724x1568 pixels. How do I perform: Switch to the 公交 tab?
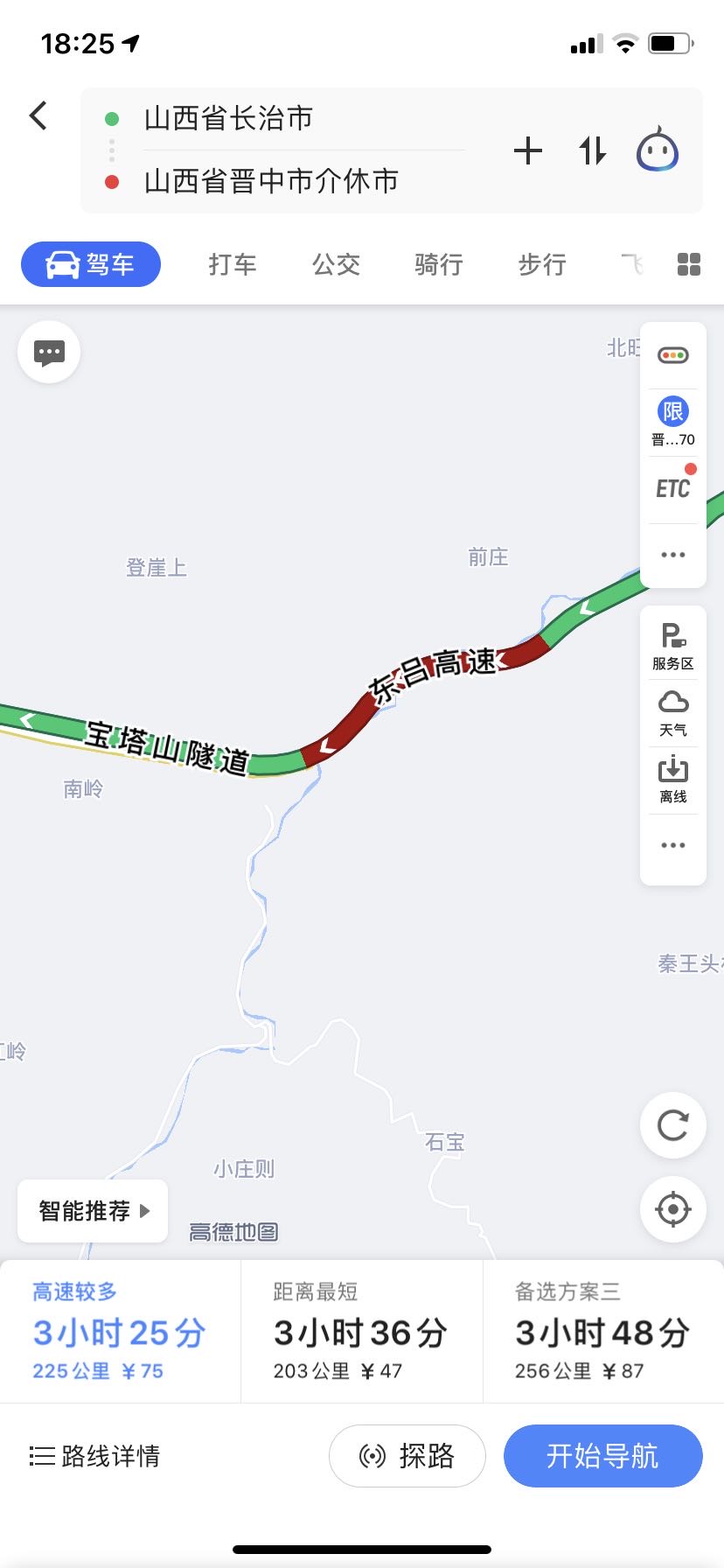(336, 264)
